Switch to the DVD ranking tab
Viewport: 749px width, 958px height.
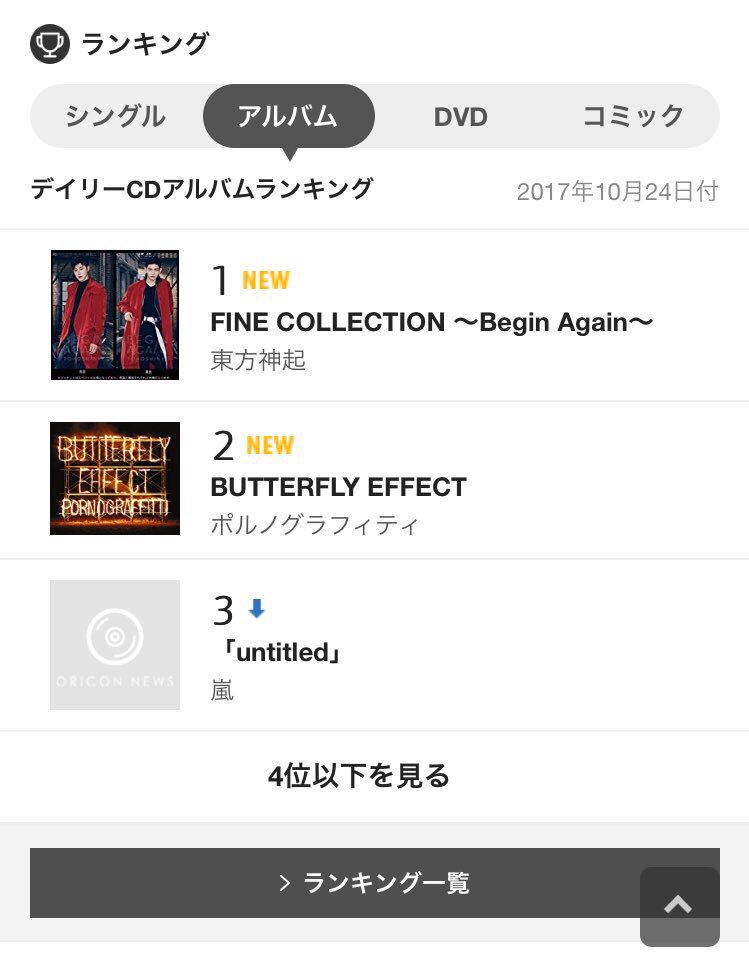460,116
